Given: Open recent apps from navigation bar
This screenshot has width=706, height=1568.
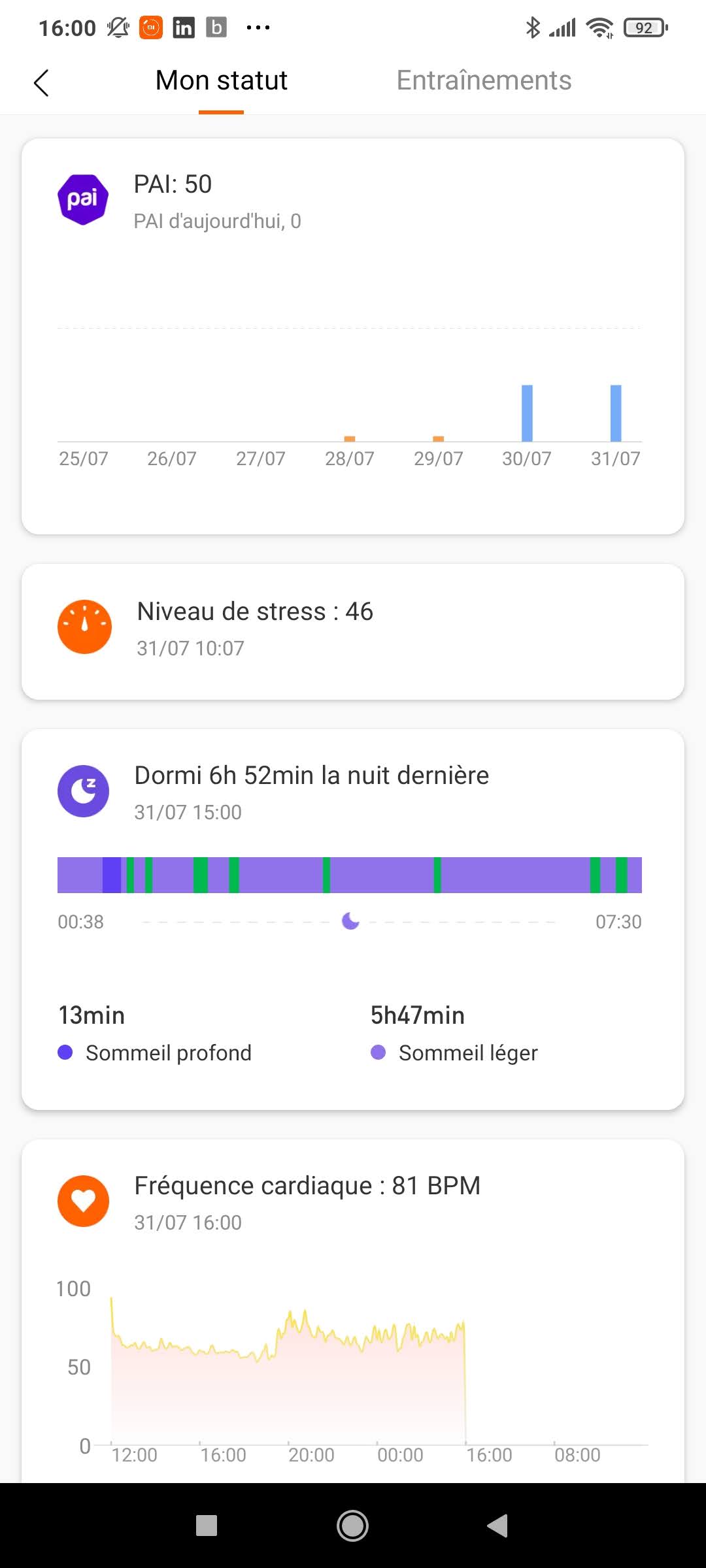Looking at the screenshot, I should pyautogui.click(x=207, y=1526).
